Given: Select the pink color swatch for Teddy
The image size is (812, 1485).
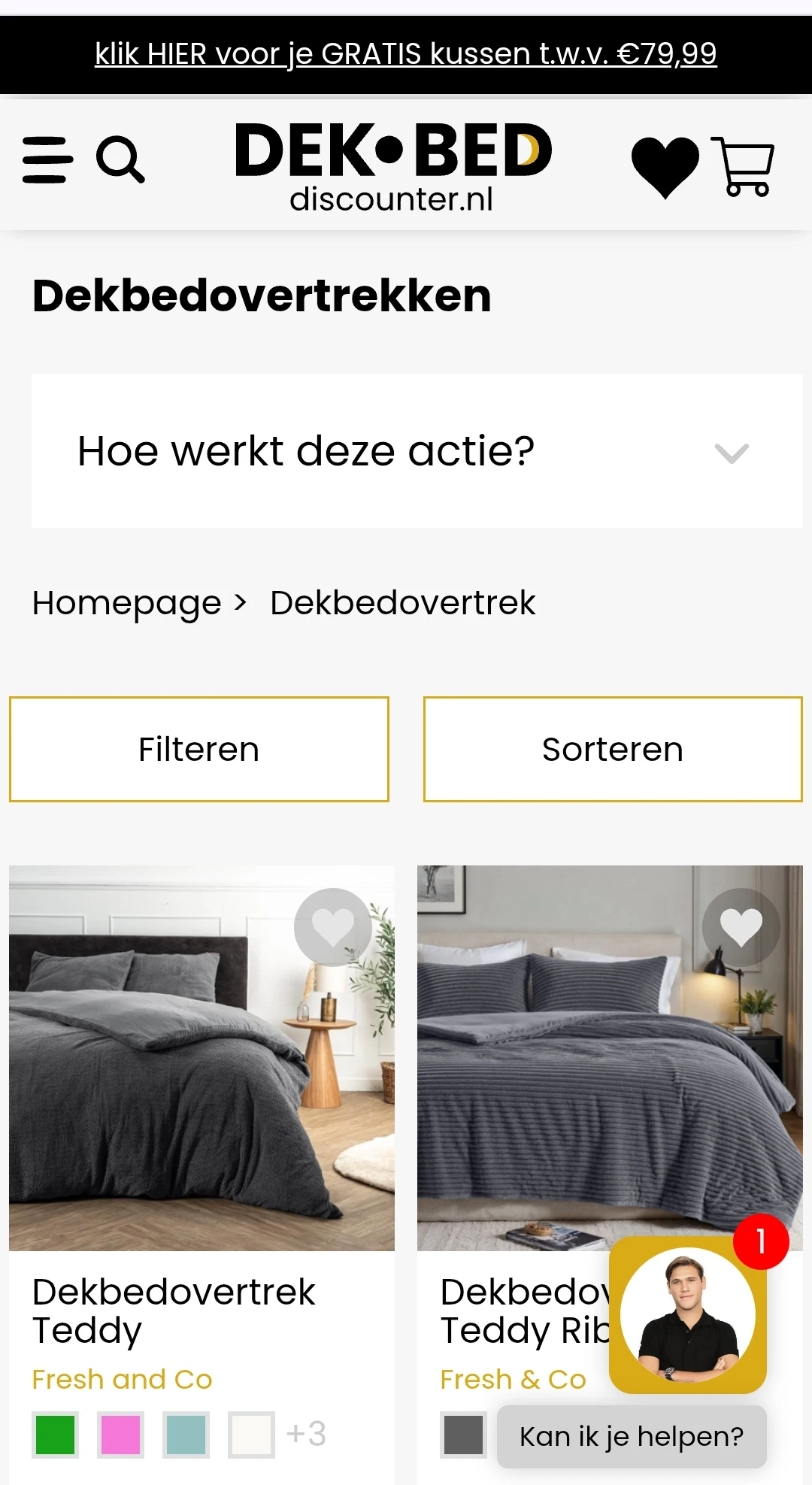Looking at the screenshot, I should (120, 1435).
